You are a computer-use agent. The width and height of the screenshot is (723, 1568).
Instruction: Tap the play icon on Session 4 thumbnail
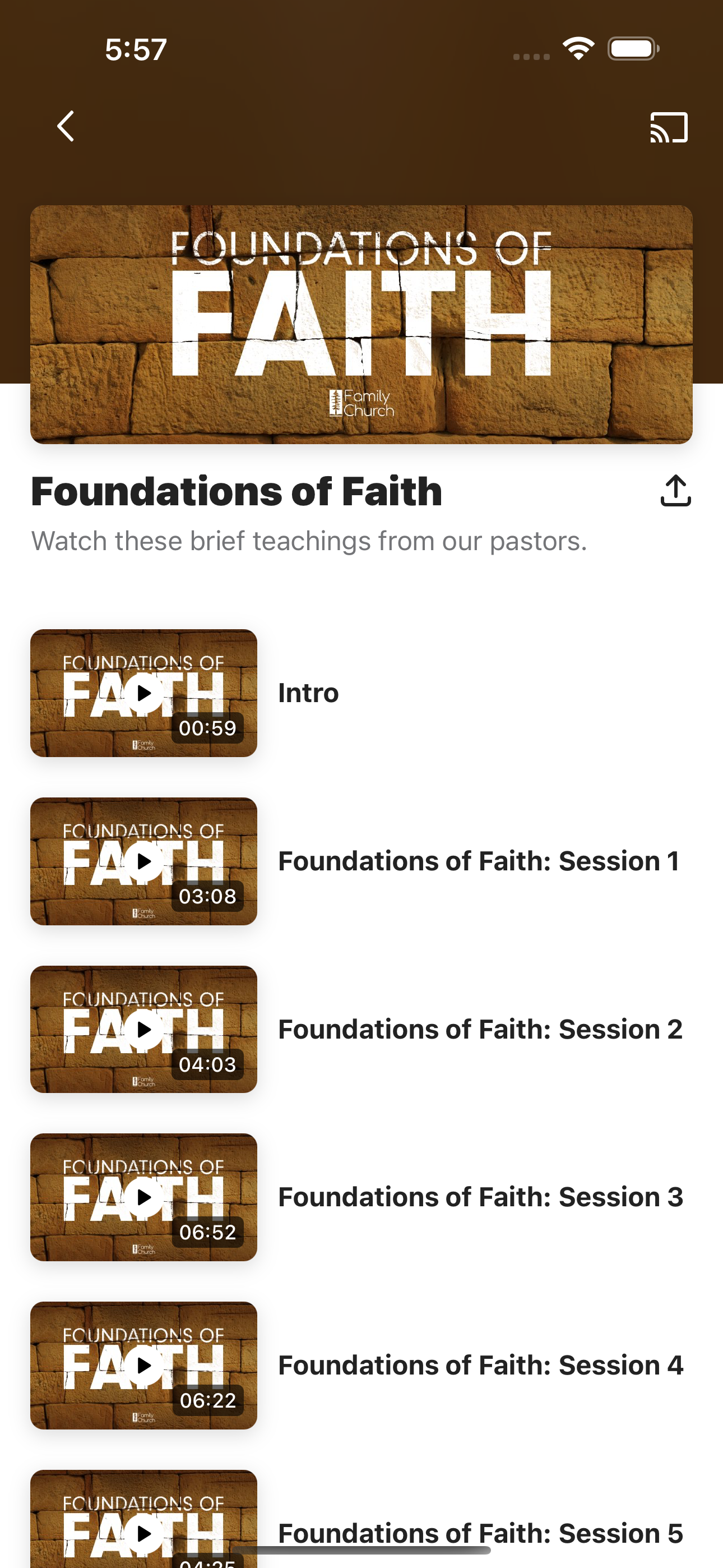pyautogui.click(x=143, y=1366)
